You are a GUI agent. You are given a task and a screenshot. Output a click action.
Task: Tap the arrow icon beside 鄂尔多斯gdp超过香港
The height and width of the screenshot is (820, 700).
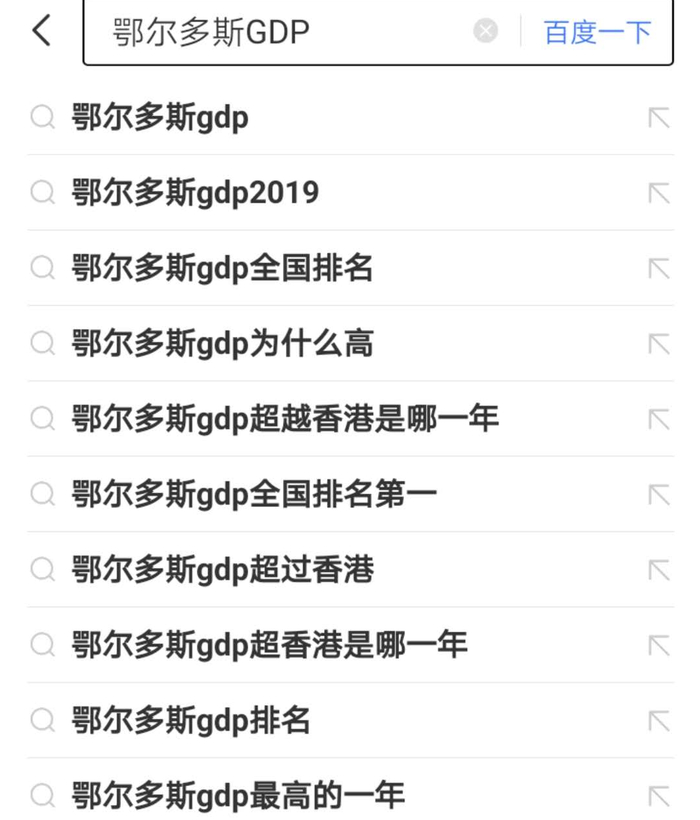pos(658,570)
